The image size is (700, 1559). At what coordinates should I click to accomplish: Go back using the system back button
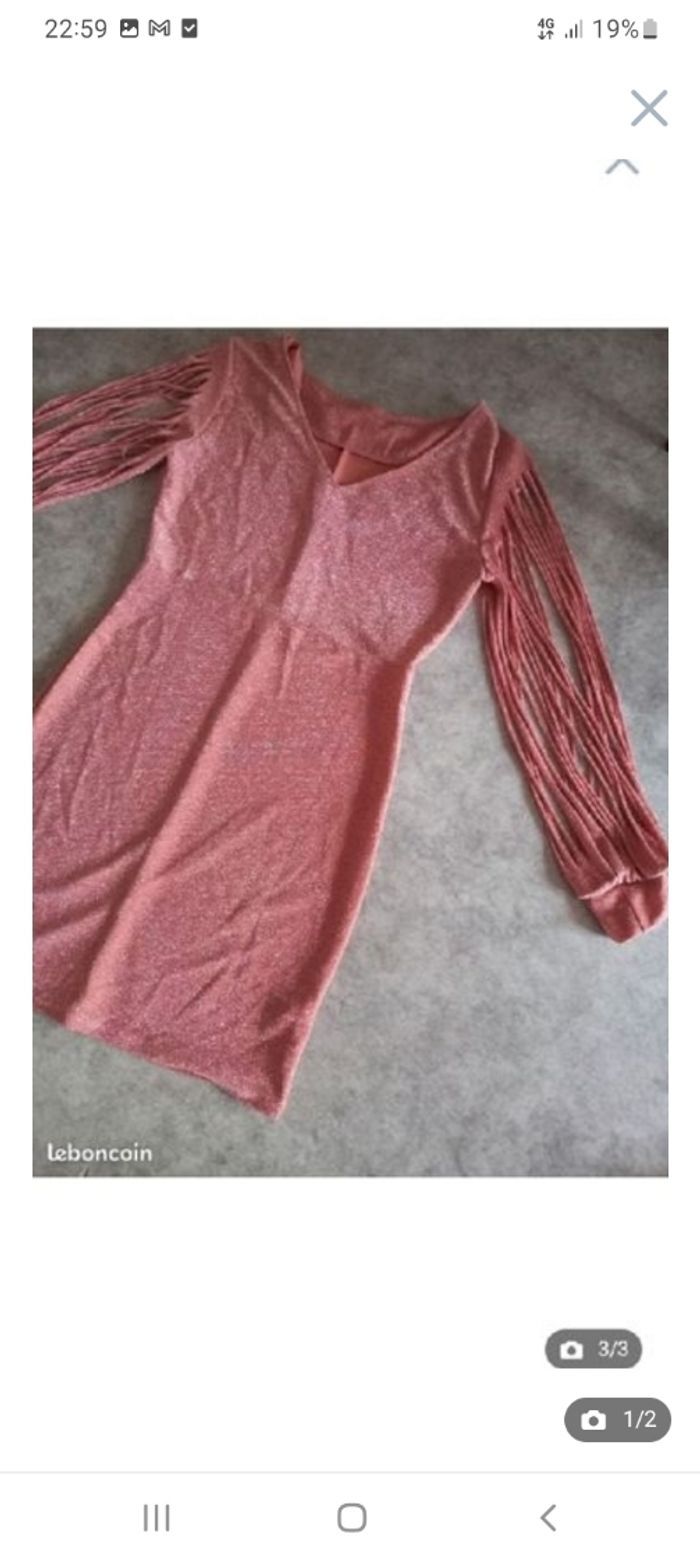click(x=547, y=1517)
